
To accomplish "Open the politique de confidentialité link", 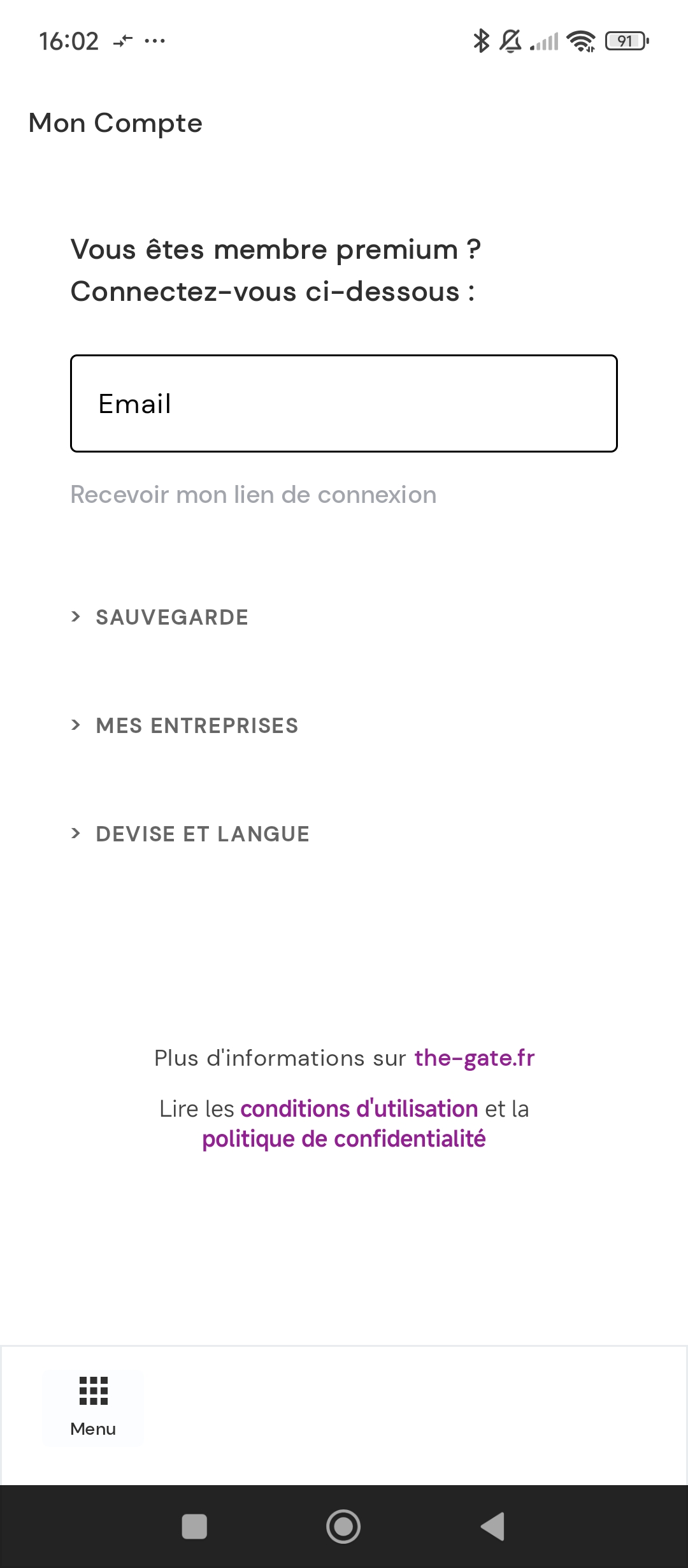I will click(x=344, y=1139).
